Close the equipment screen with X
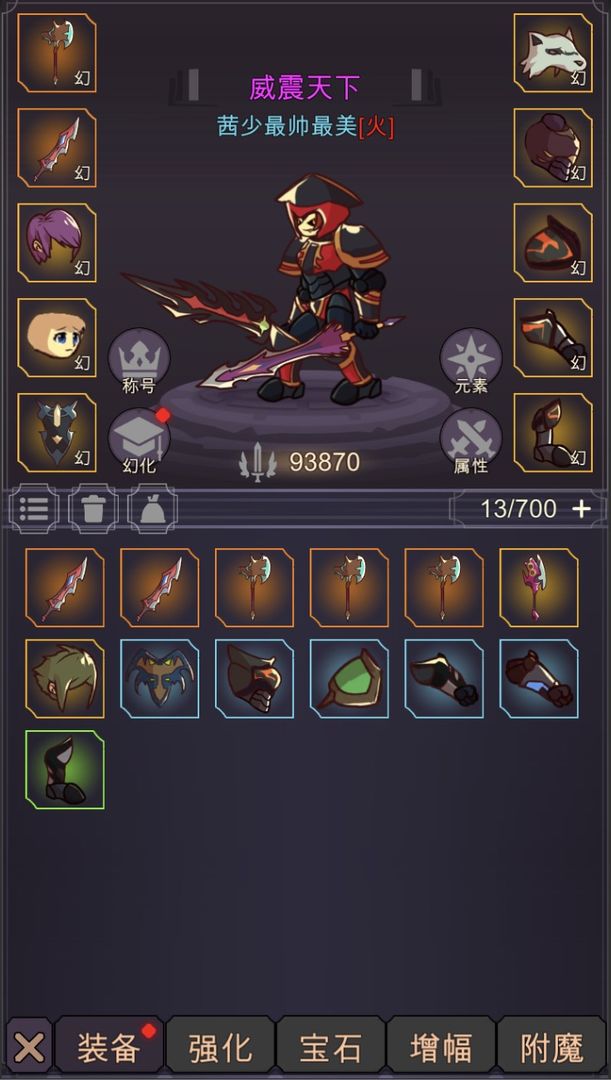 pos(29,1047)
